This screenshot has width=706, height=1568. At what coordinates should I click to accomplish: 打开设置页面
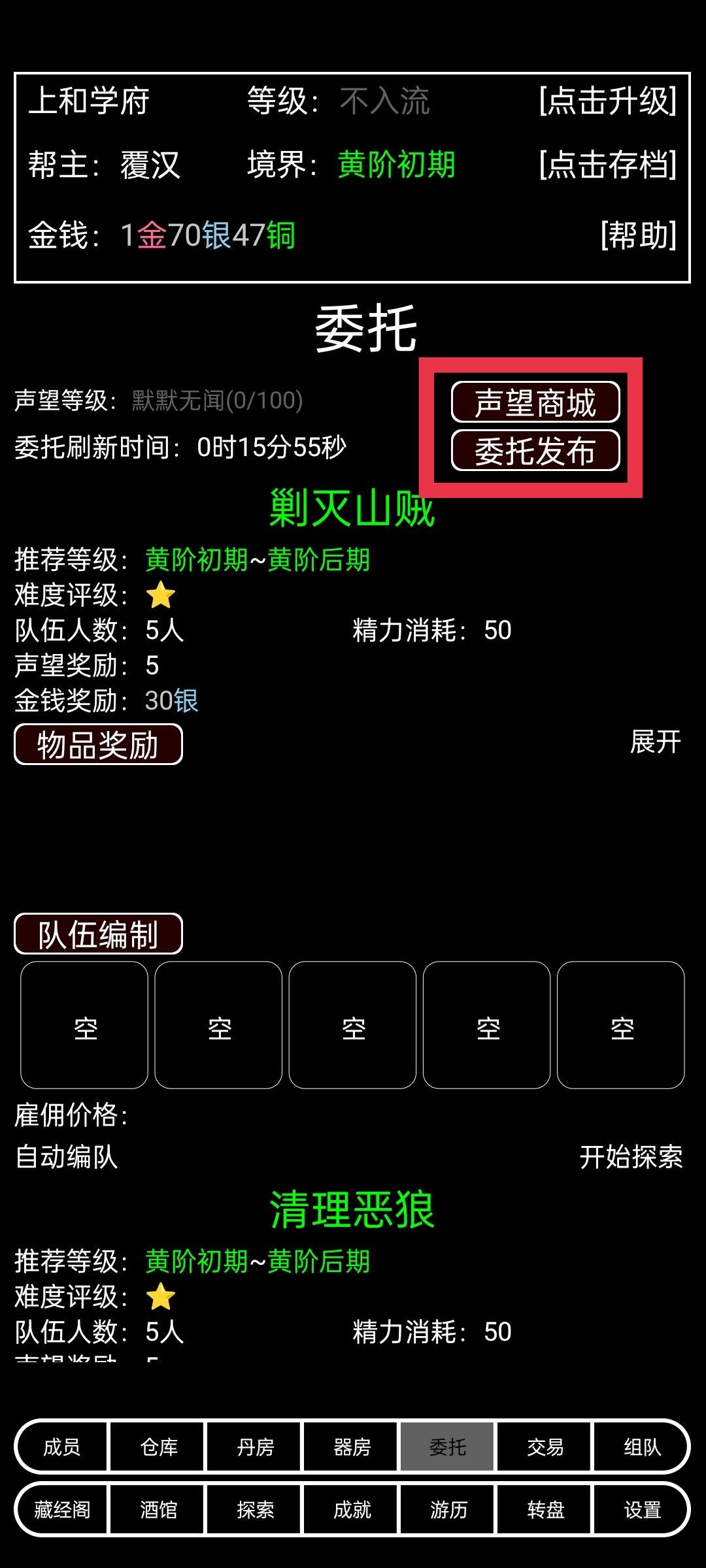[x=641, y=1511]
